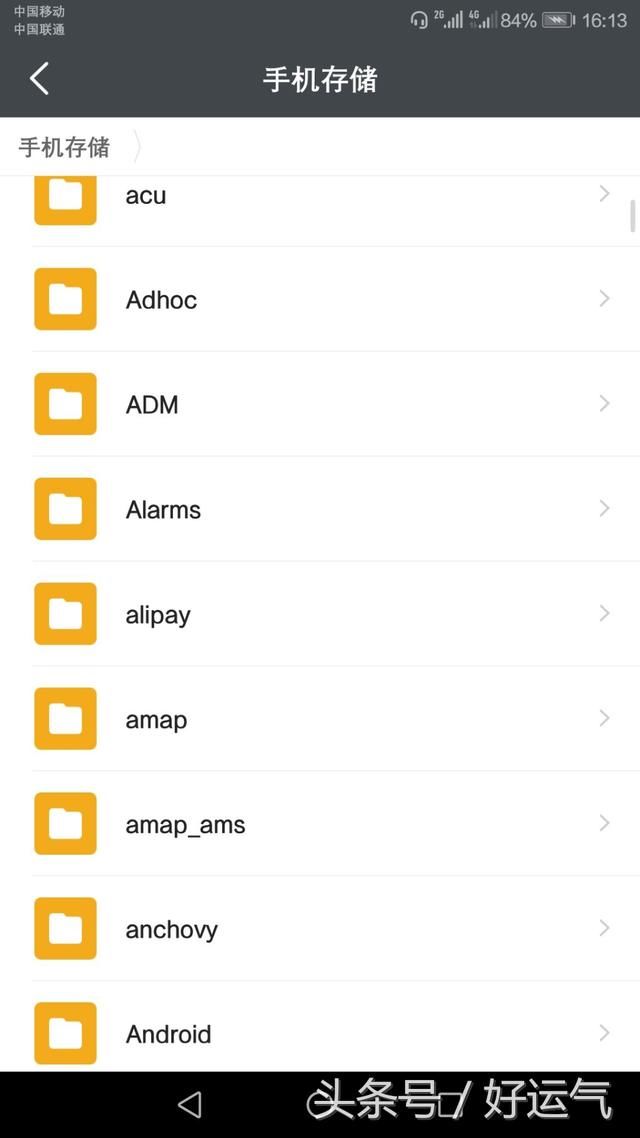Viewport: 640px width, 1138px height.
Task: Open the Android folder
Action: click(320, 1034)
